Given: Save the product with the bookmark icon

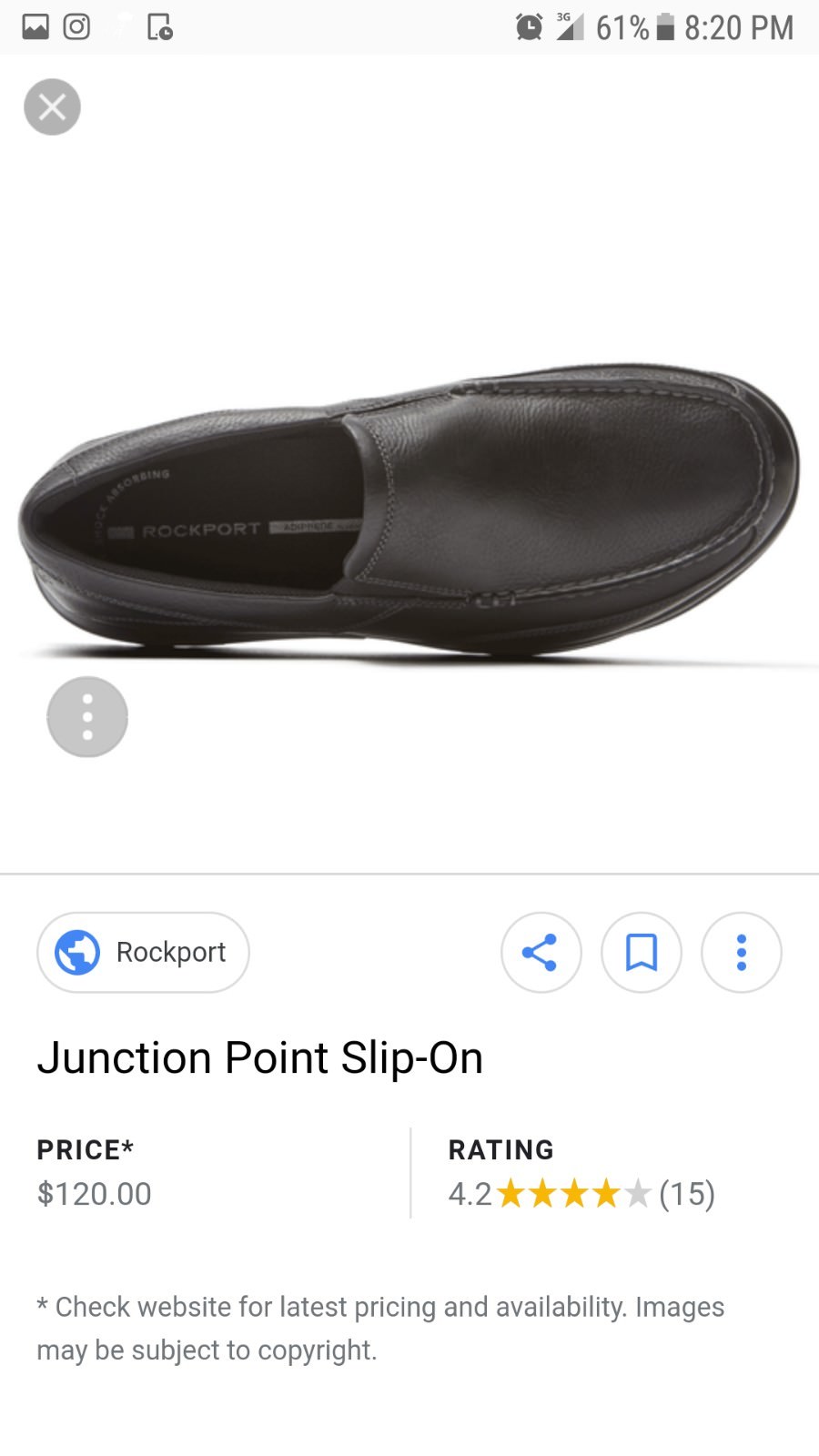Looking at the screenshot, I should pos(642,952).
